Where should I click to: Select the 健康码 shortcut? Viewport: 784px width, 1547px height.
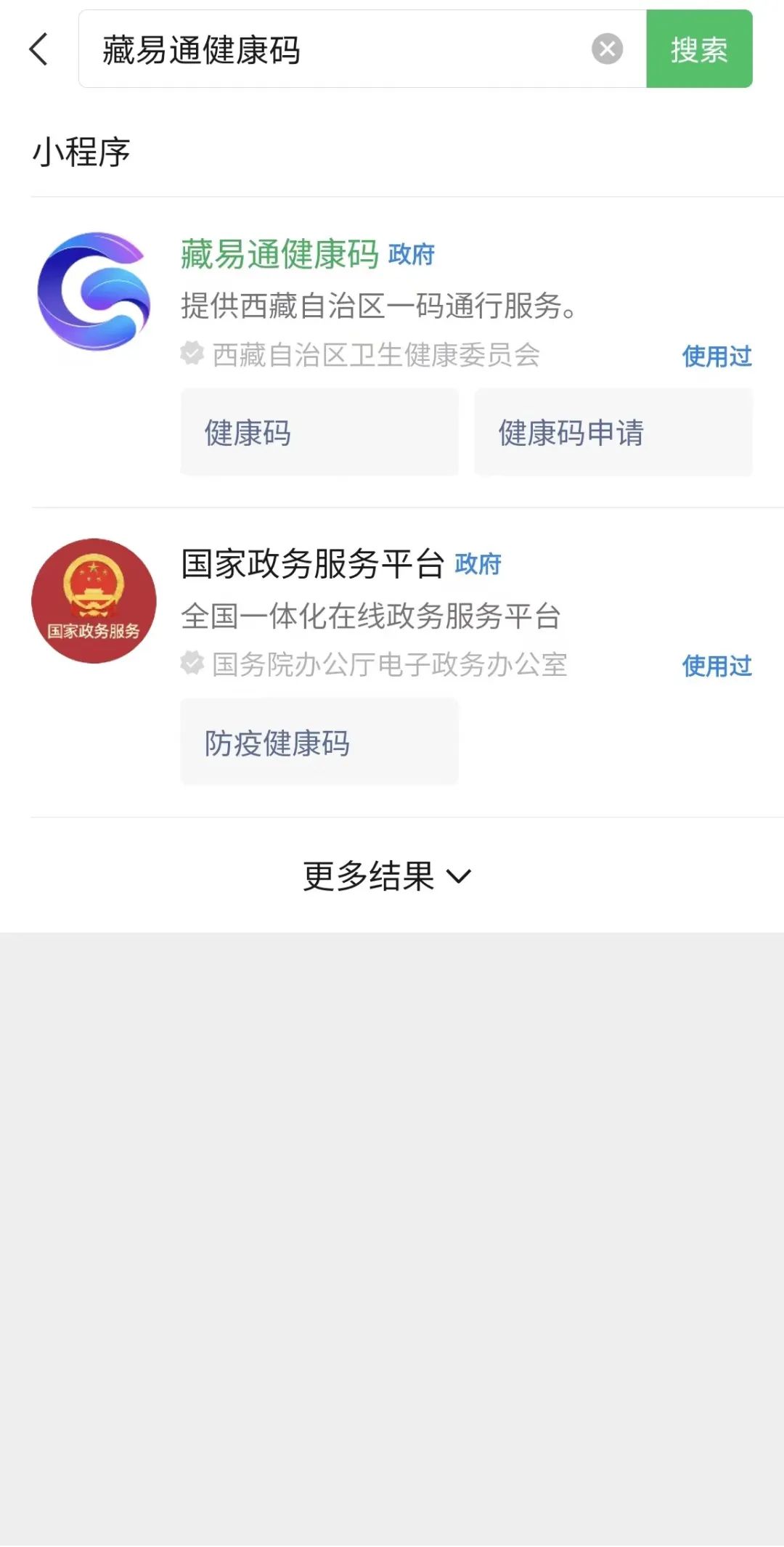(319, 433)
